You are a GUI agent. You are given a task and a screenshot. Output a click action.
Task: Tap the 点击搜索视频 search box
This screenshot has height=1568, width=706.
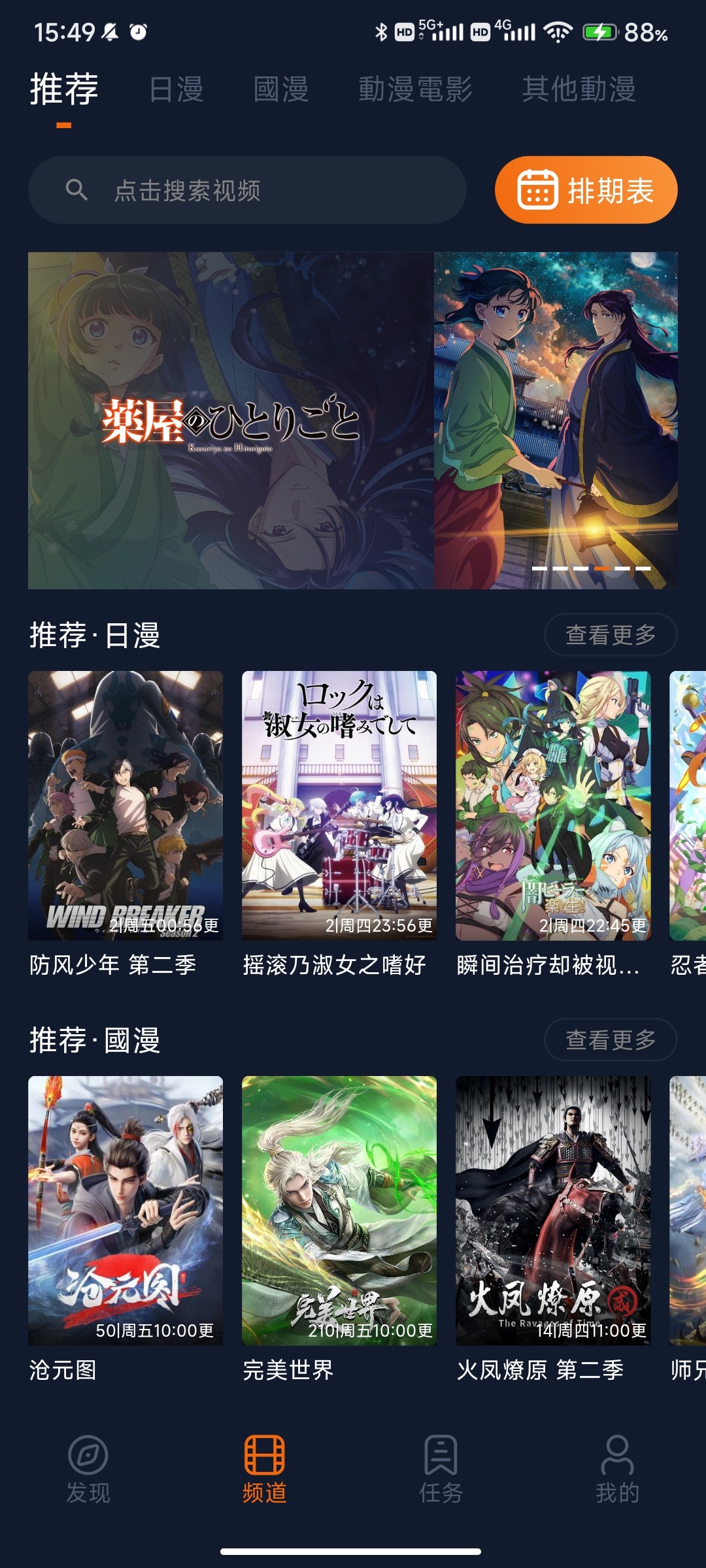point(247,190)
